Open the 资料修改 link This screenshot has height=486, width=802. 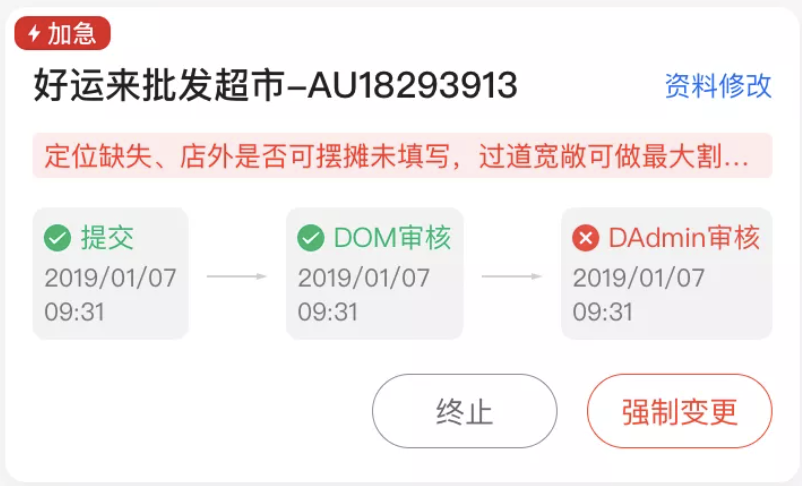[718, 86]
